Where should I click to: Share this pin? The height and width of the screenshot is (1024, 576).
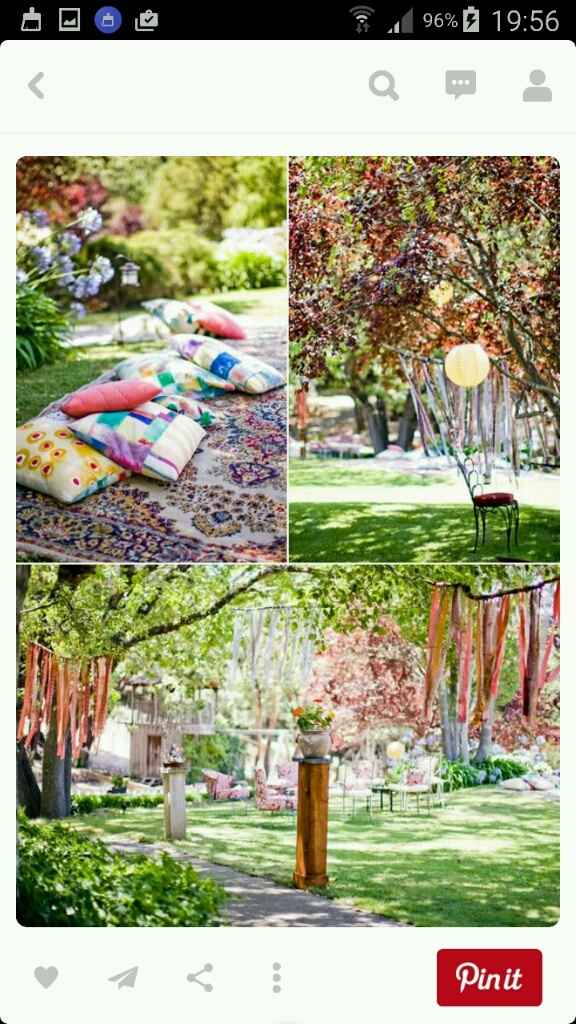pos(200,978)
